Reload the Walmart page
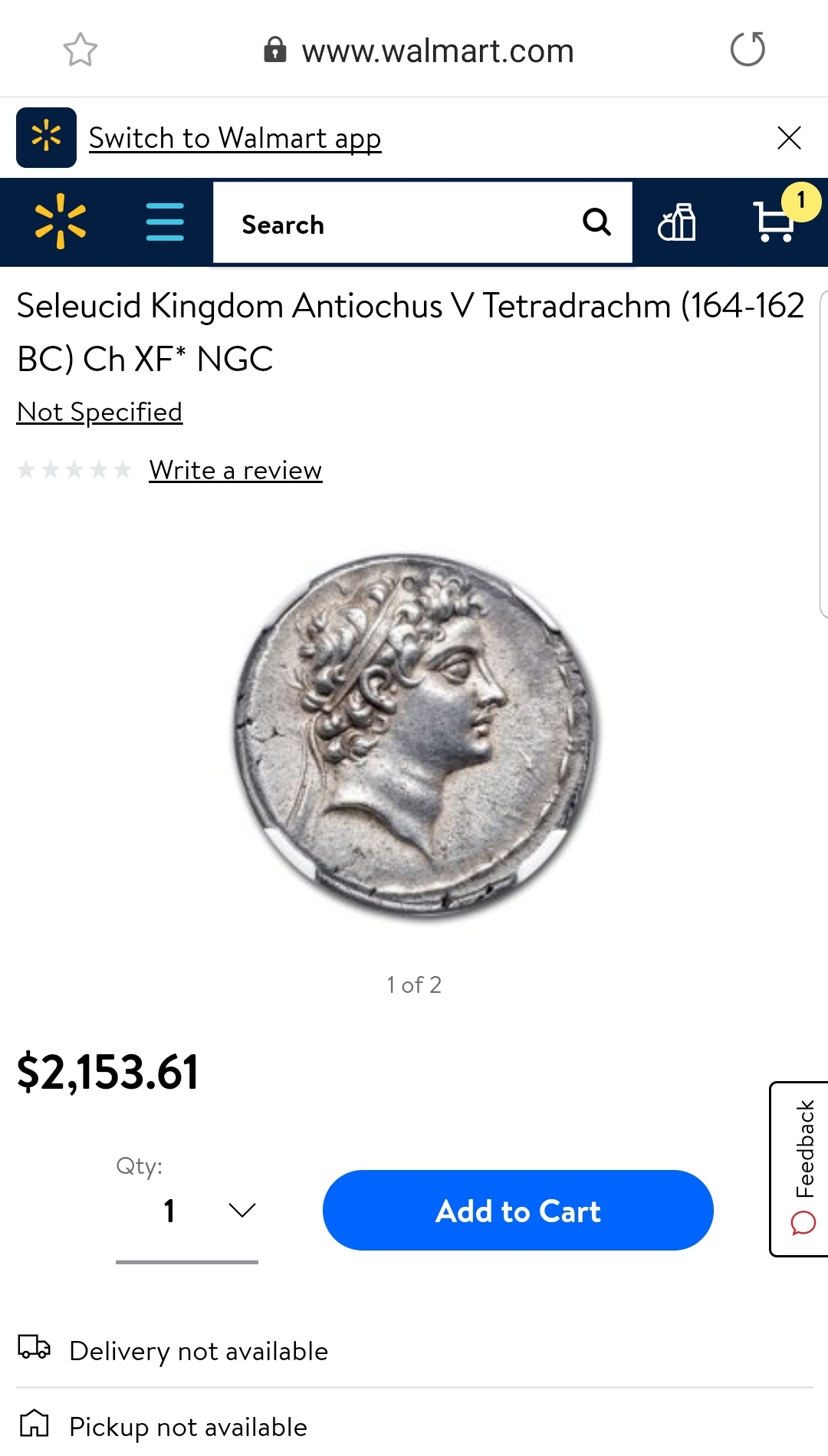 (x=747, y=50)
